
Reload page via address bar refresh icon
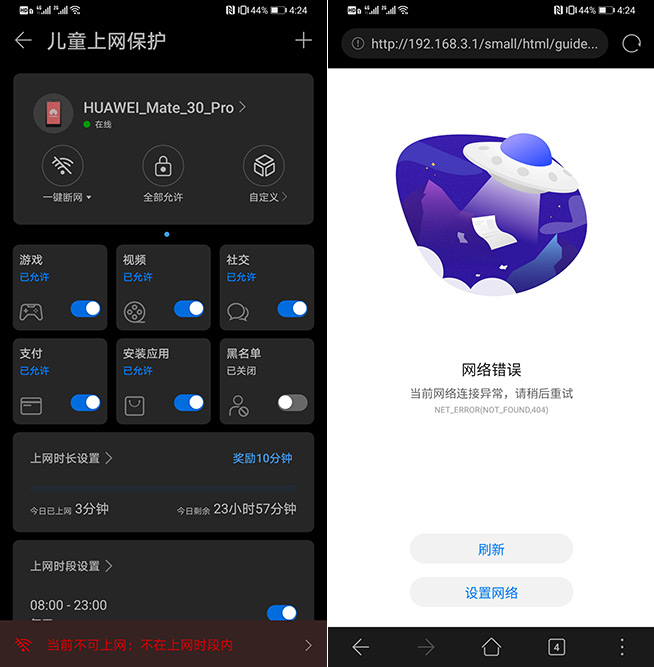point(631,44)
